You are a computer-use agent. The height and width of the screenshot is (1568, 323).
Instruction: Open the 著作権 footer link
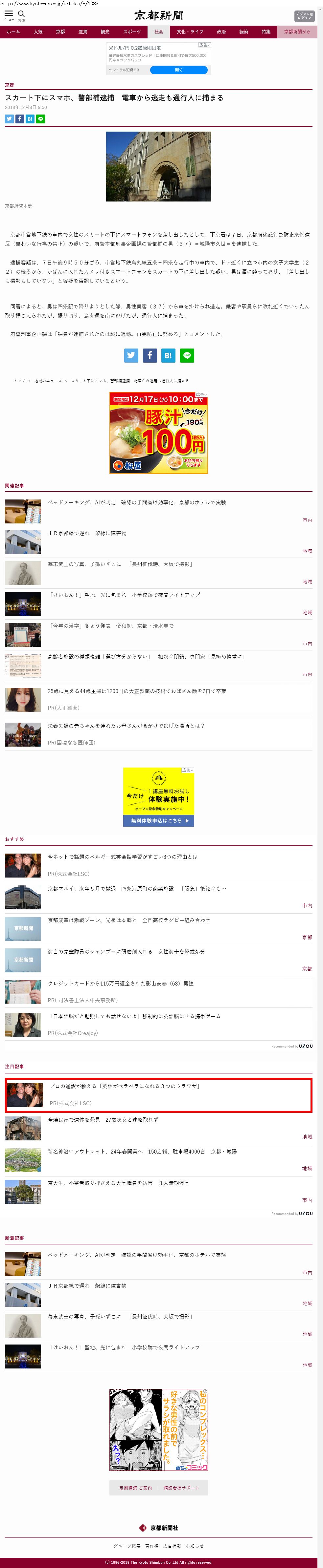click(152, 1545)
